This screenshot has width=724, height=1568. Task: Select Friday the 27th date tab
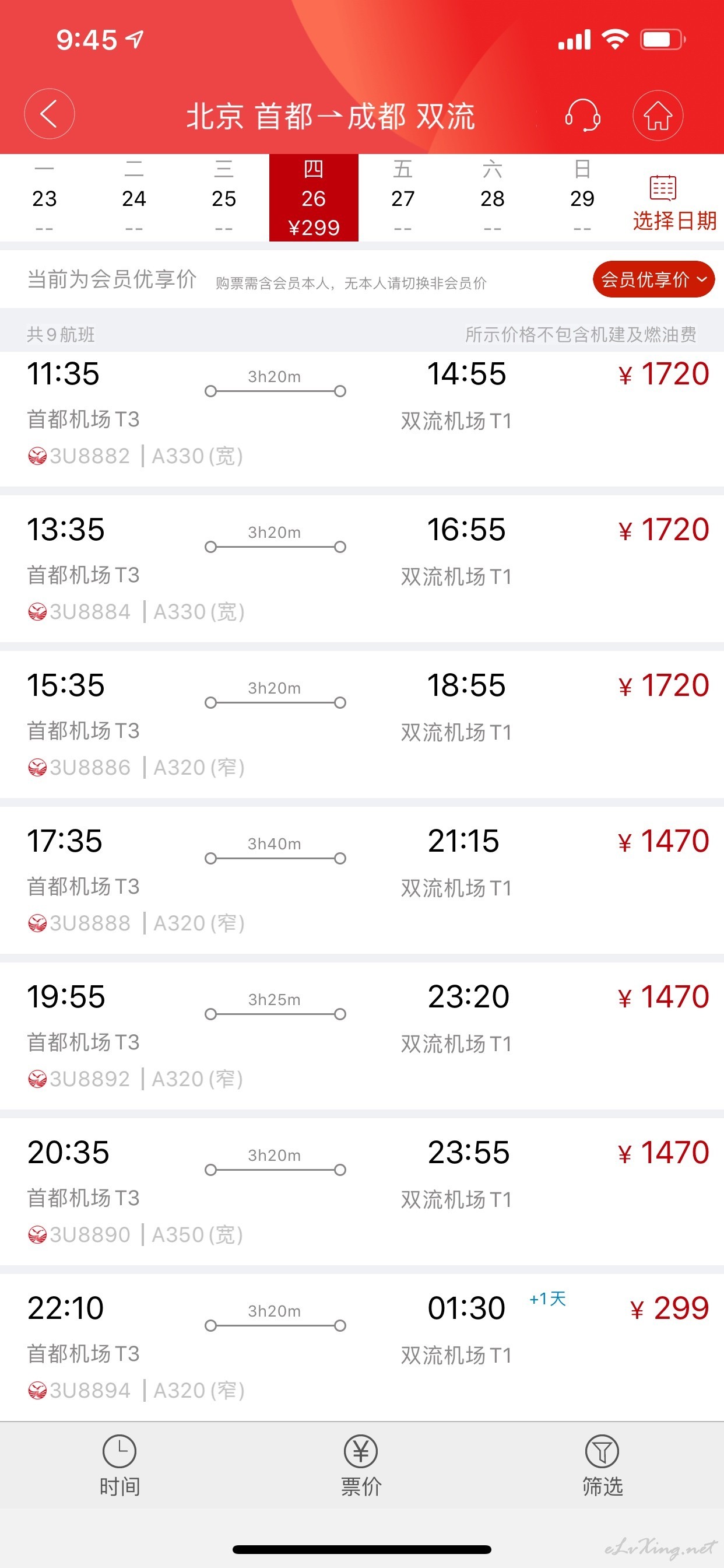pos(403,198)
